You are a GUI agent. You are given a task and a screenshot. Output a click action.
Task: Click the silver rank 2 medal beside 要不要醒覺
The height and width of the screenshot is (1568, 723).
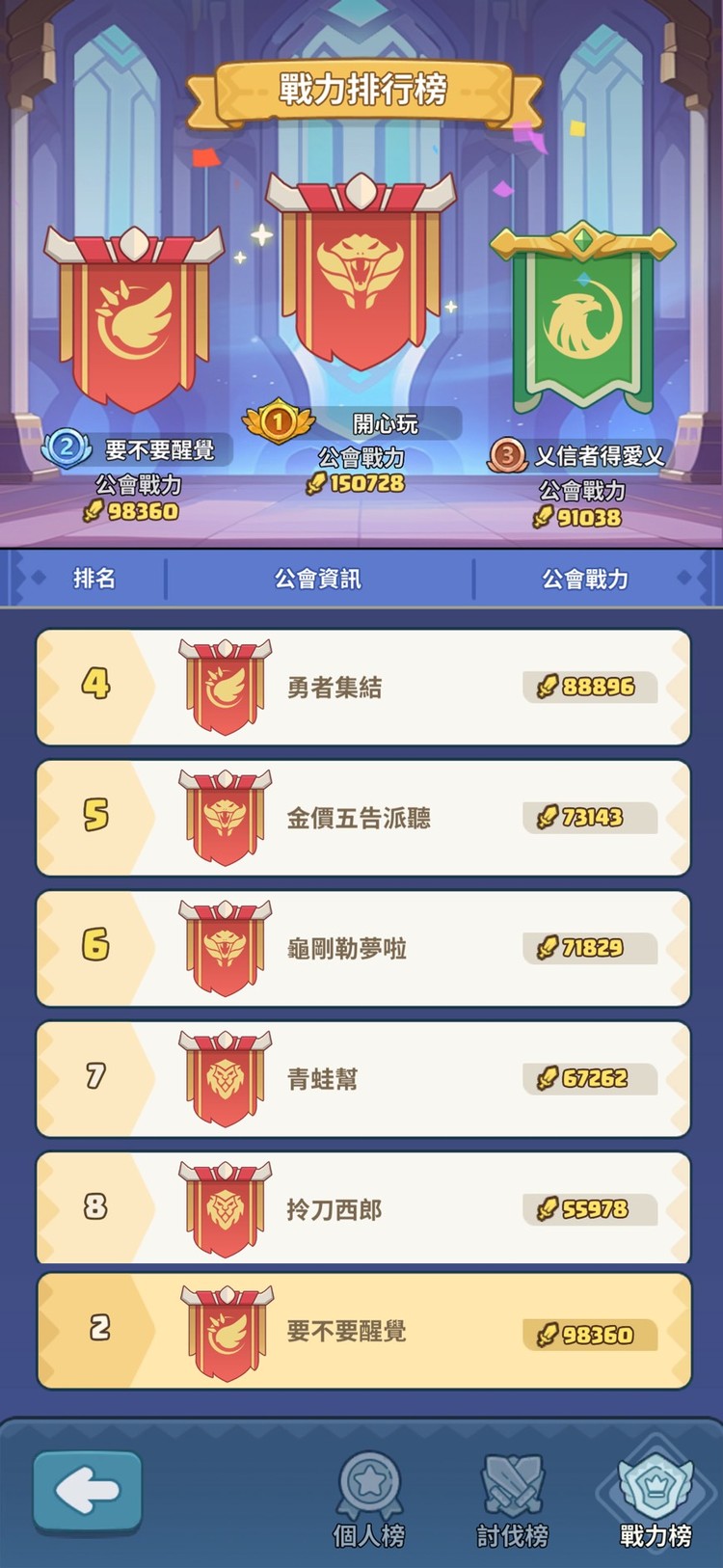64,446
